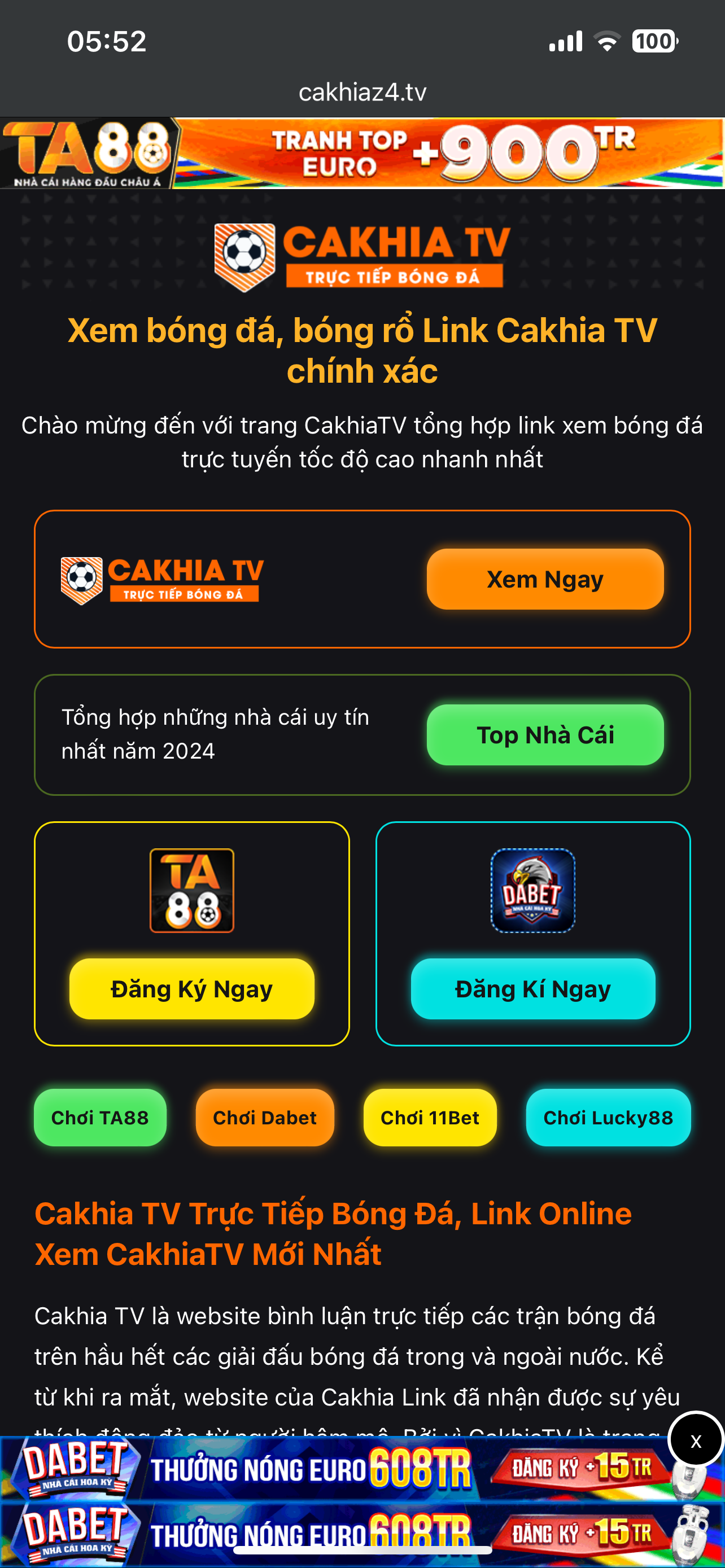725x1568 pixels.
Task: Choose Chơi TA88
Action: [x=100, y=1118]
